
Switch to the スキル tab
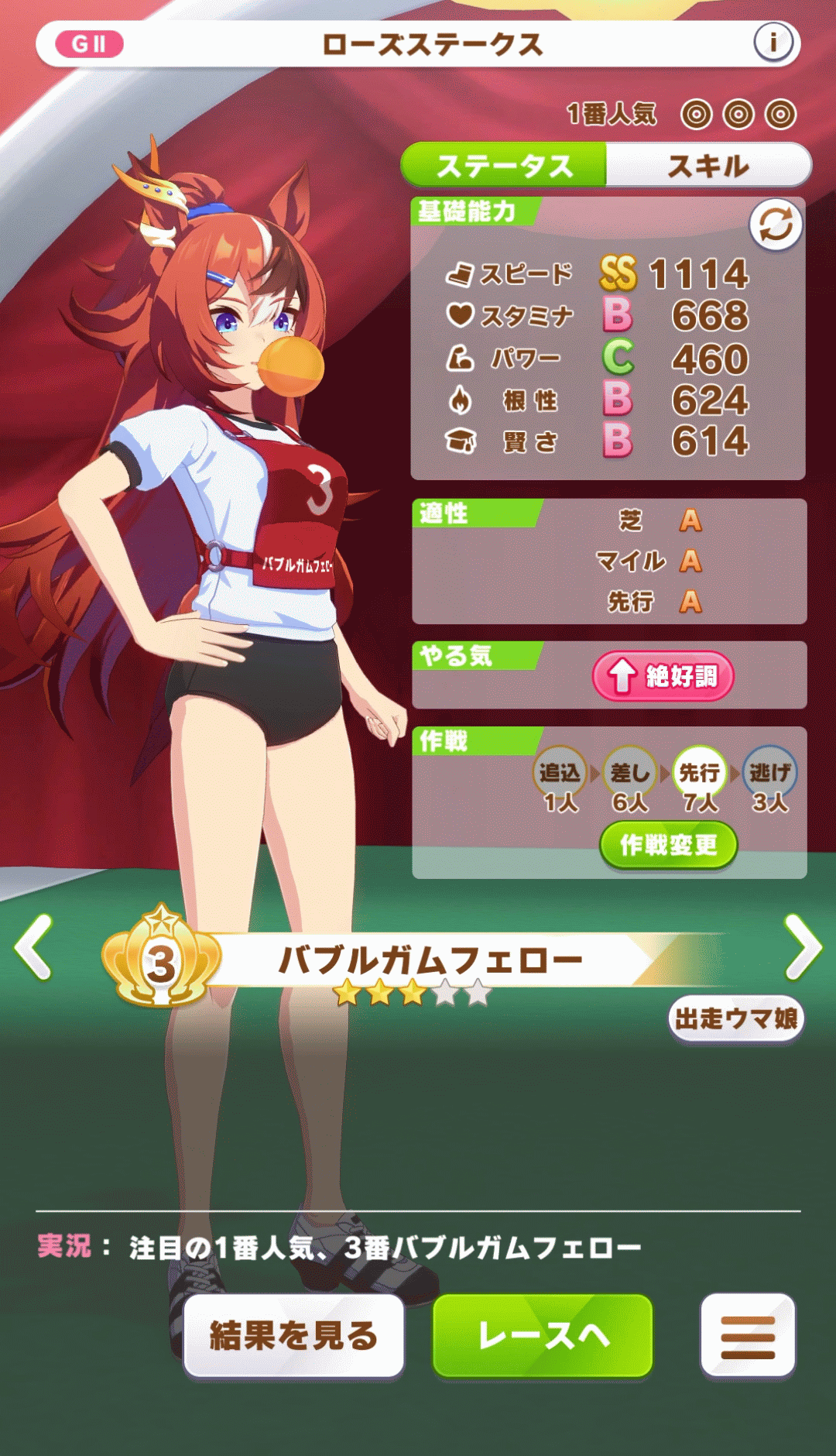coord(708,165)
